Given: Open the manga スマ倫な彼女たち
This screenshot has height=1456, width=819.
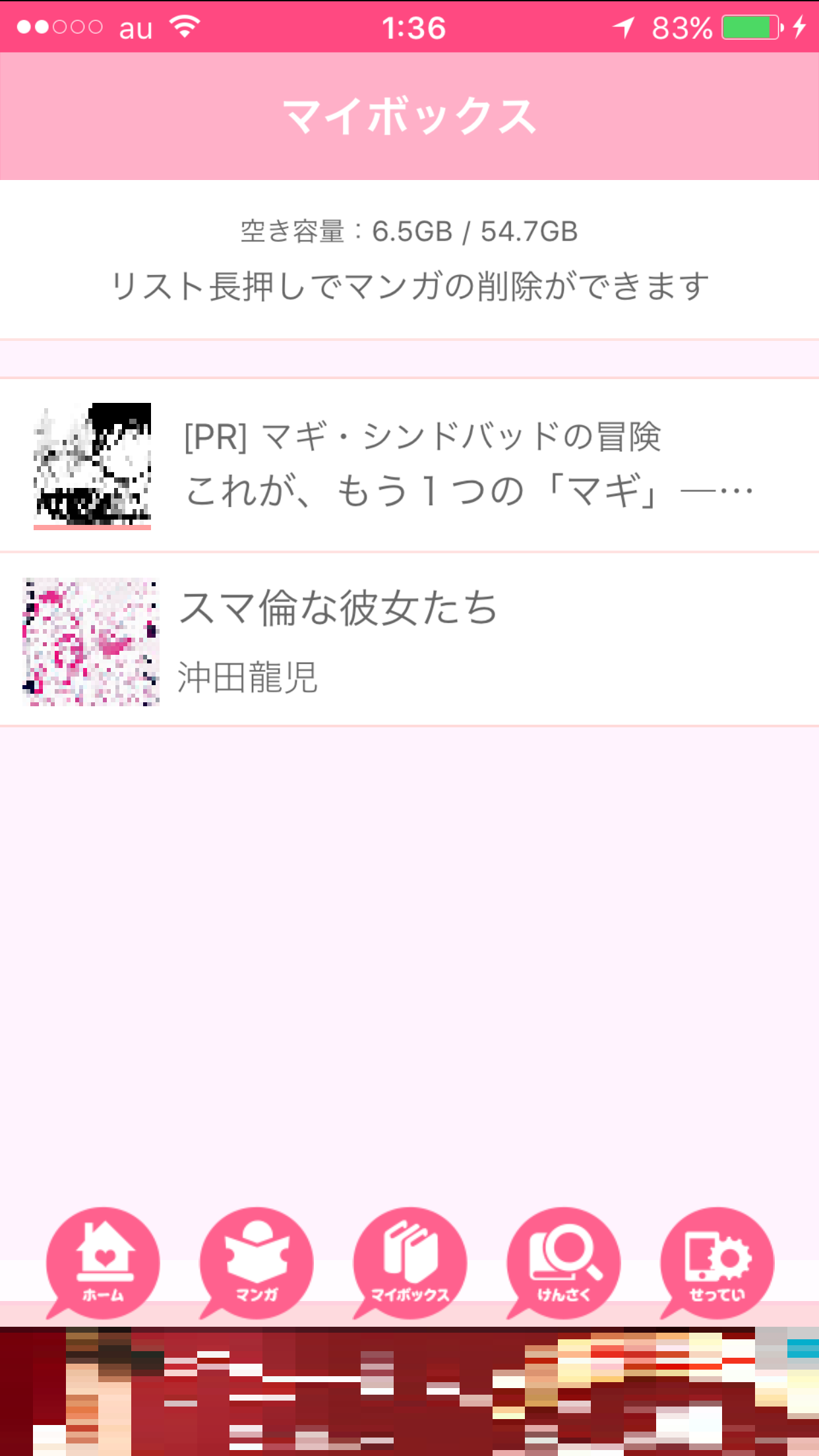Looking at the screenshot, I should (x=409, y=640).
